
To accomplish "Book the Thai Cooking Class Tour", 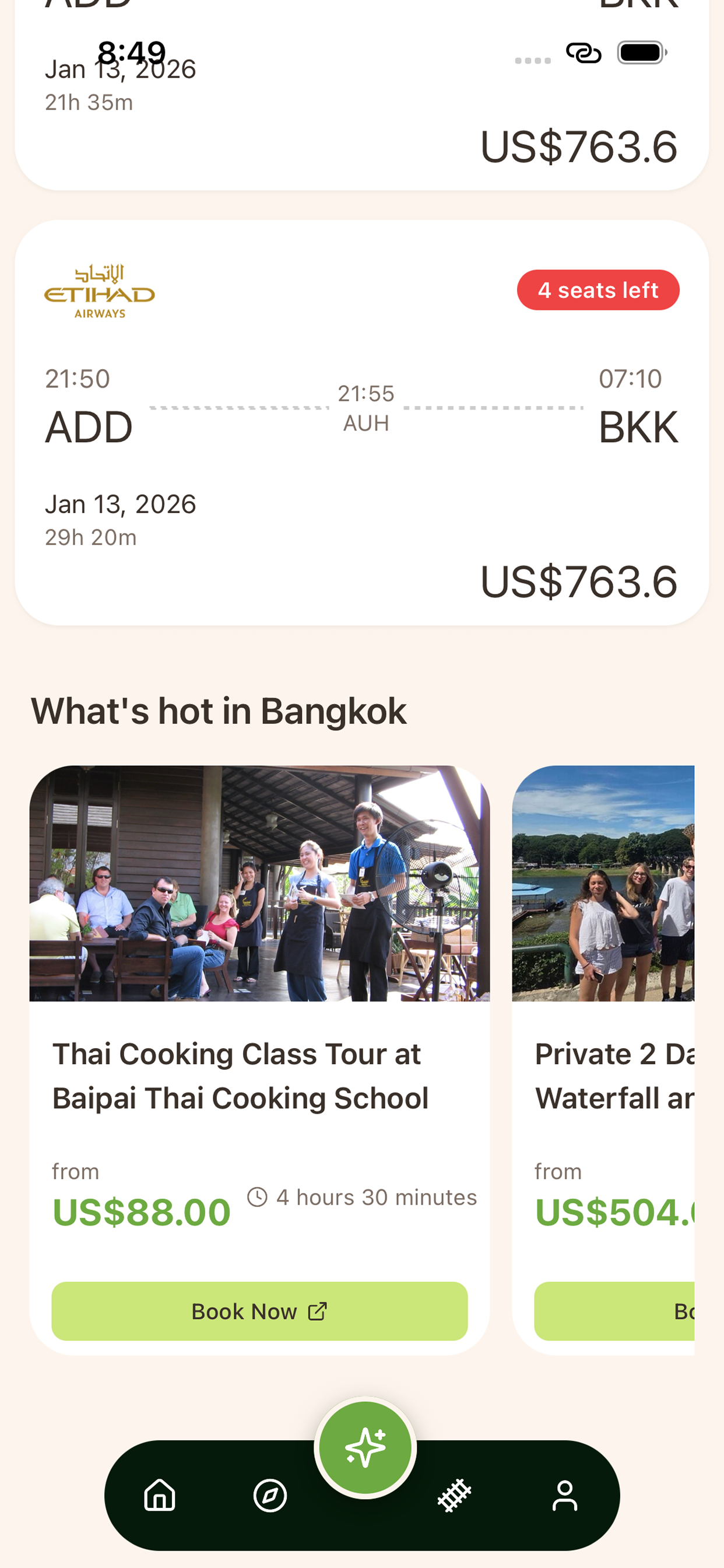I will 259,1311.
